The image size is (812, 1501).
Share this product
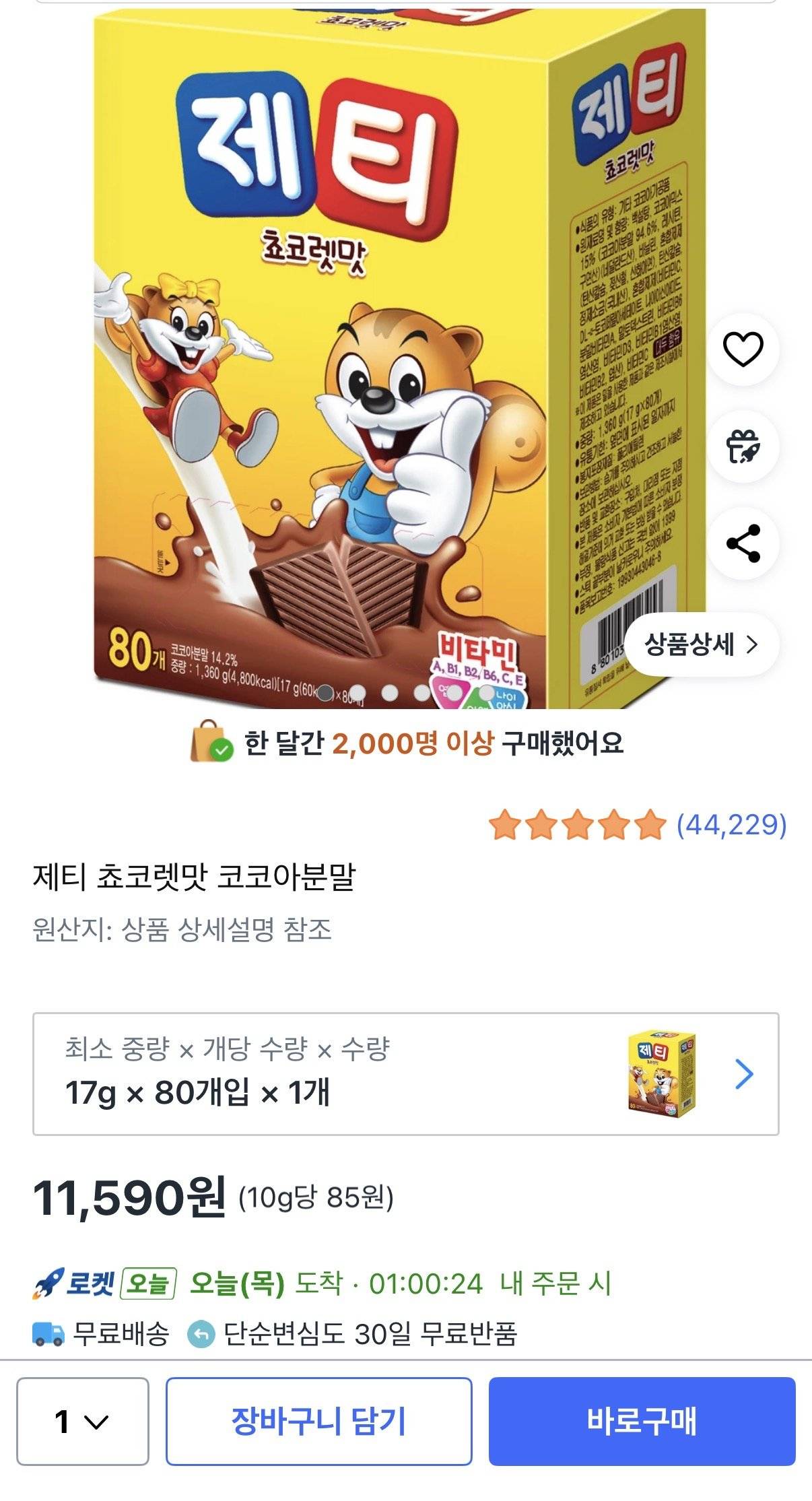point(743,543)
